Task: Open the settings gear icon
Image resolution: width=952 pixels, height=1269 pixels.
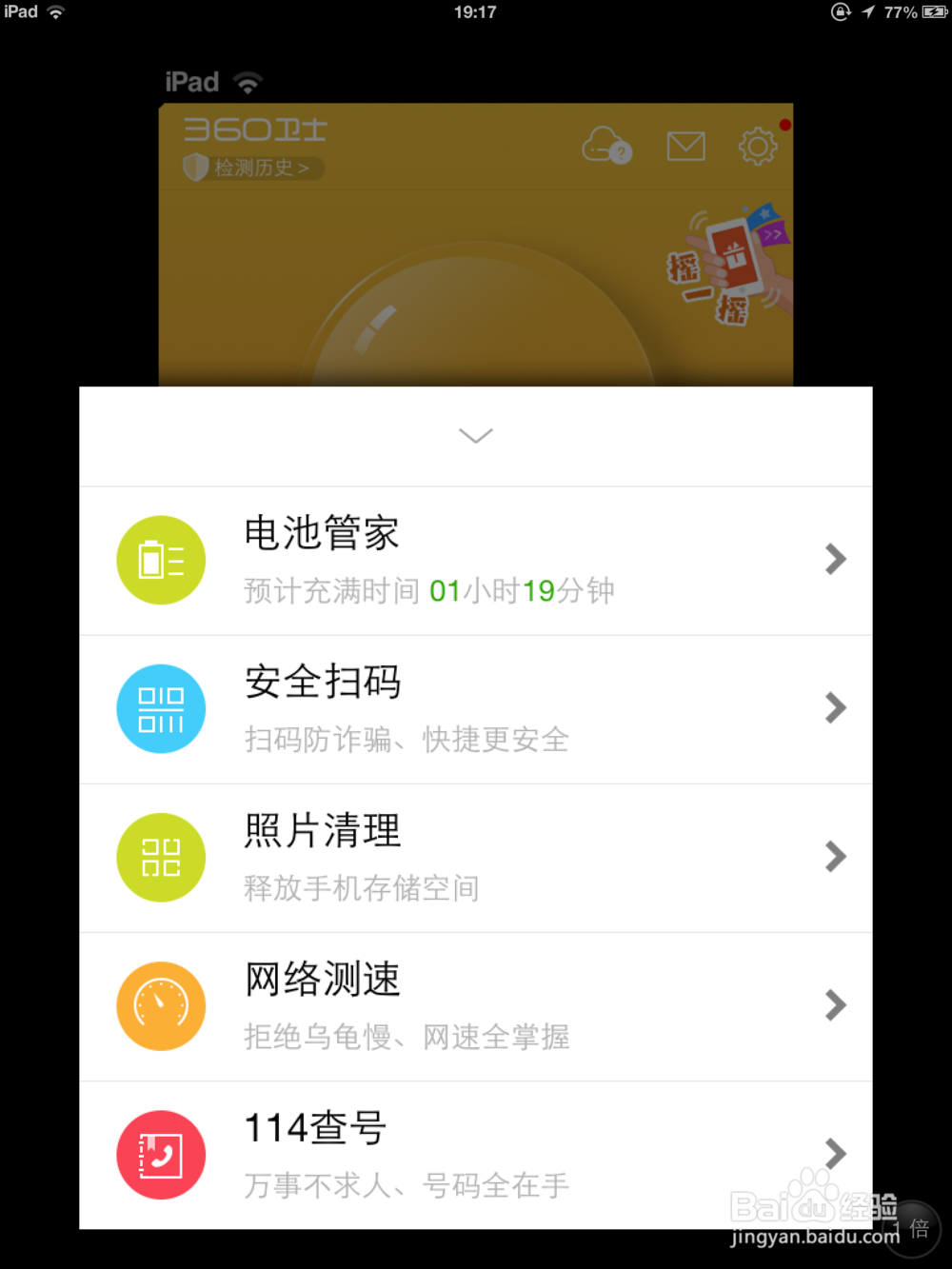Action: pos(756,147)
